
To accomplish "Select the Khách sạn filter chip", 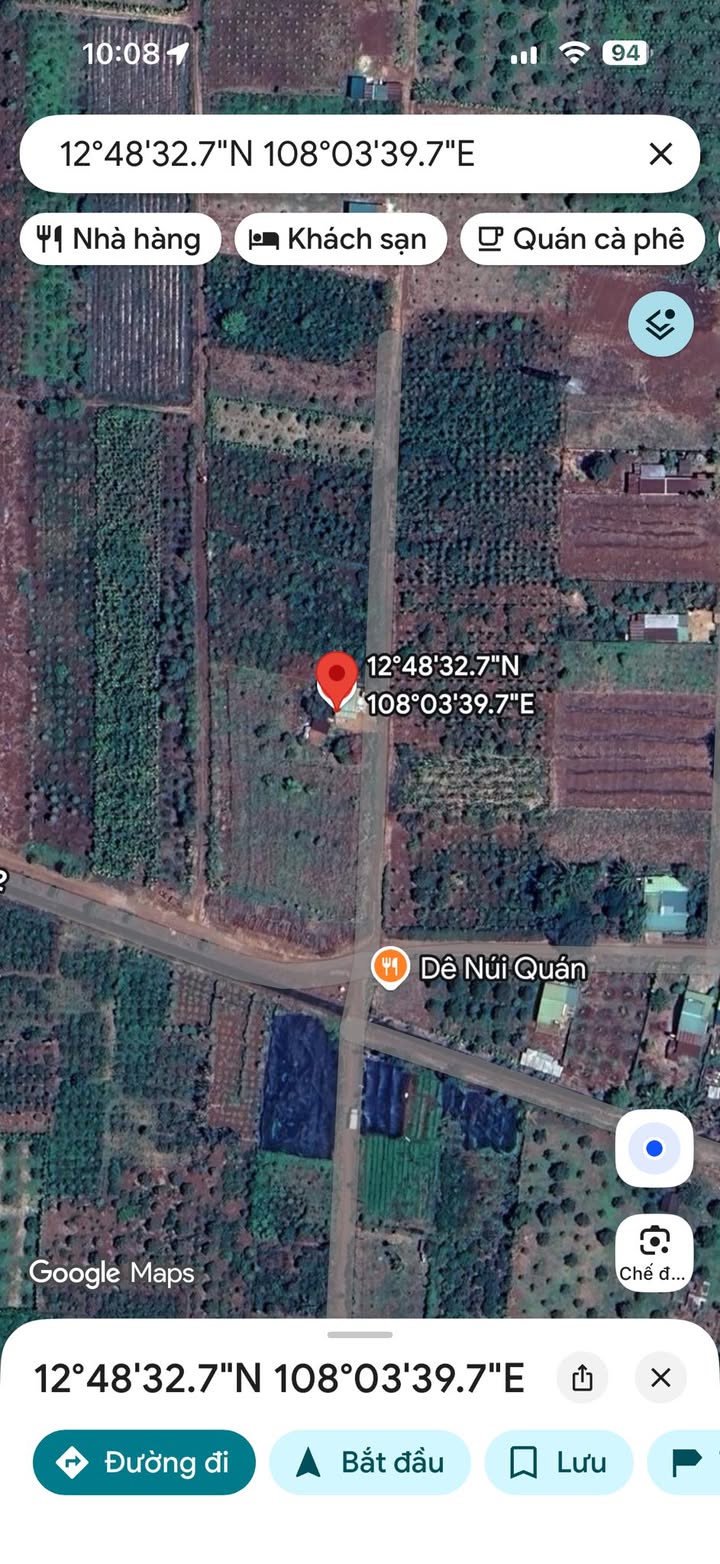I will pyautogui.click(x=340, y=239).
